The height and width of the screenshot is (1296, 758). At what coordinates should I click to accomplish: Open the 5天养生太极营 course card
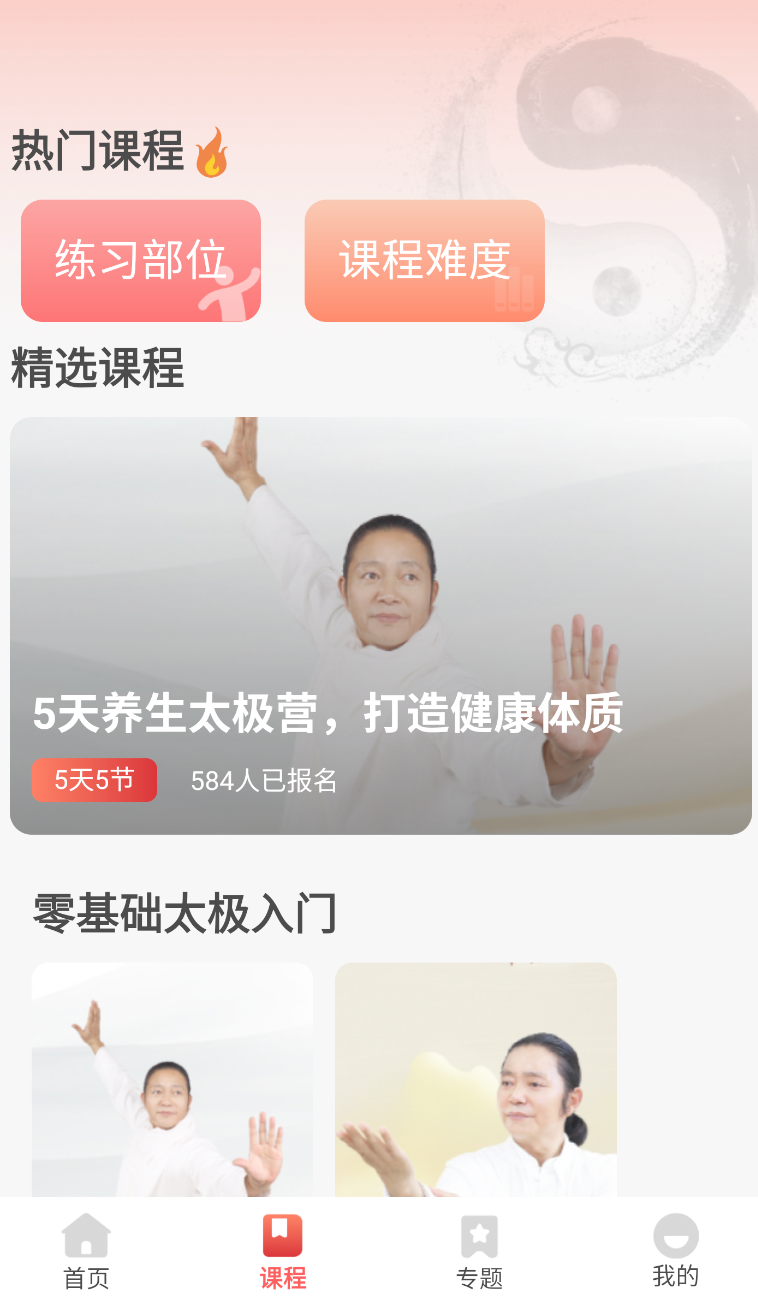pyautogui.click(x=380, y=625)
